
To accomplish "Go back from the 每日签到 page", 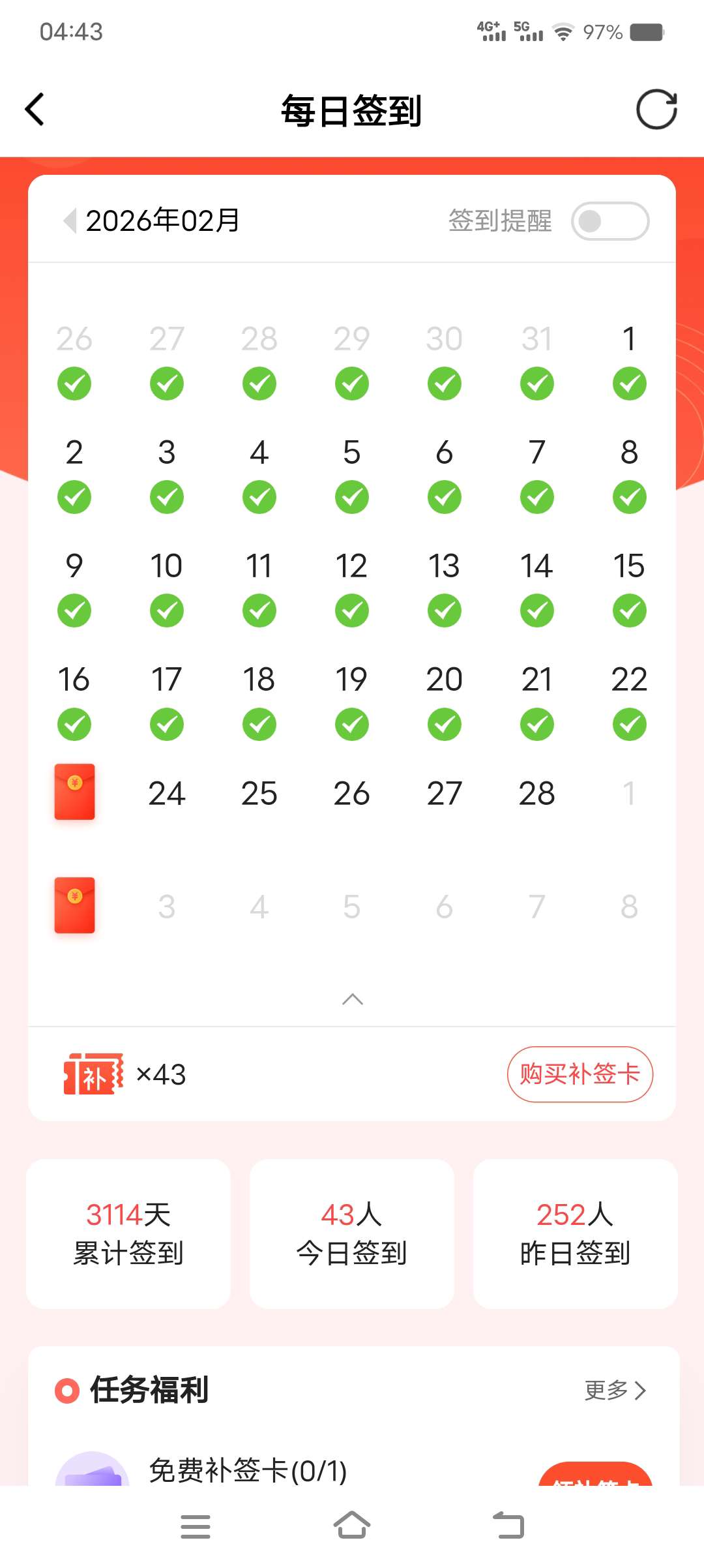I will pos(35,109).
